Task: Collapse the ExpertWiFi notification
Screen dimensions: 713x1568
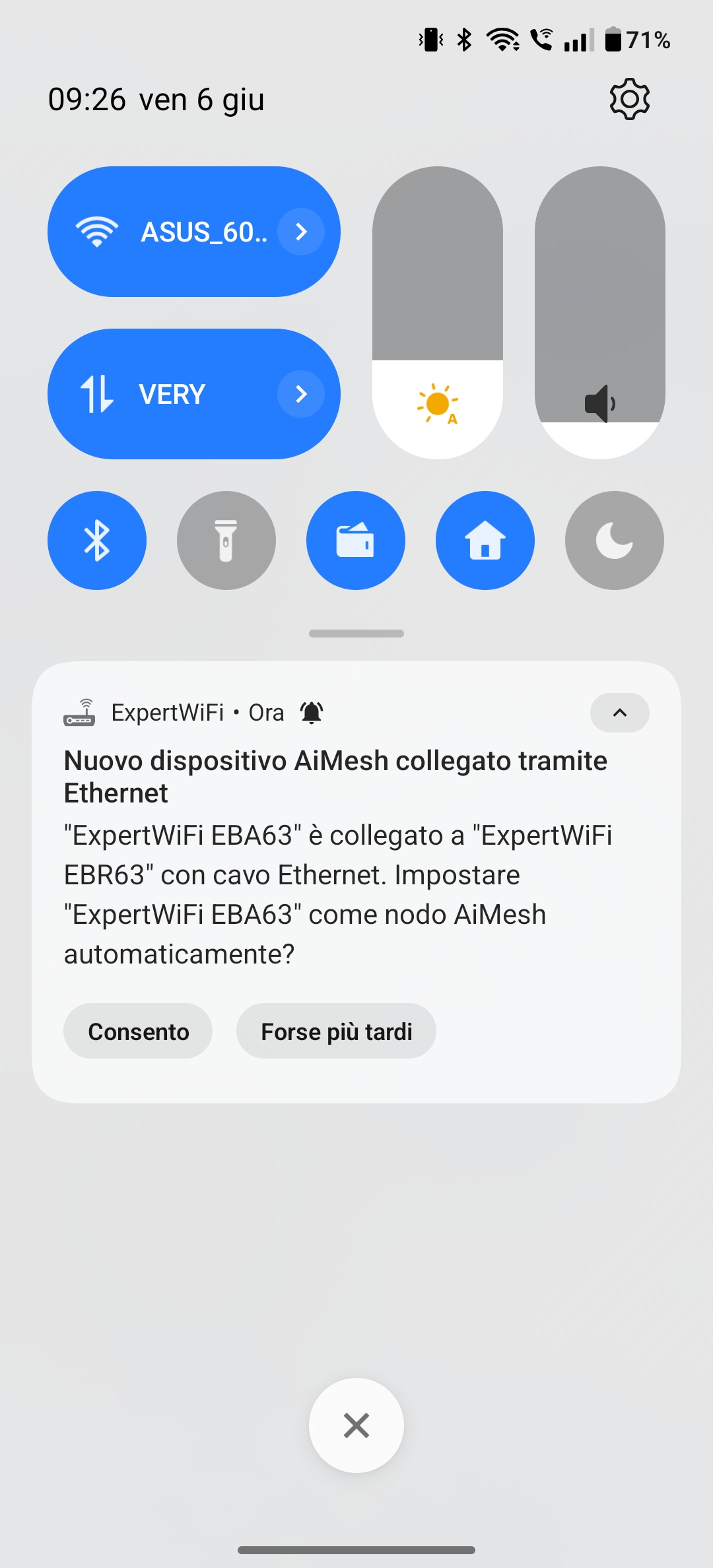Action: [619, 713]
